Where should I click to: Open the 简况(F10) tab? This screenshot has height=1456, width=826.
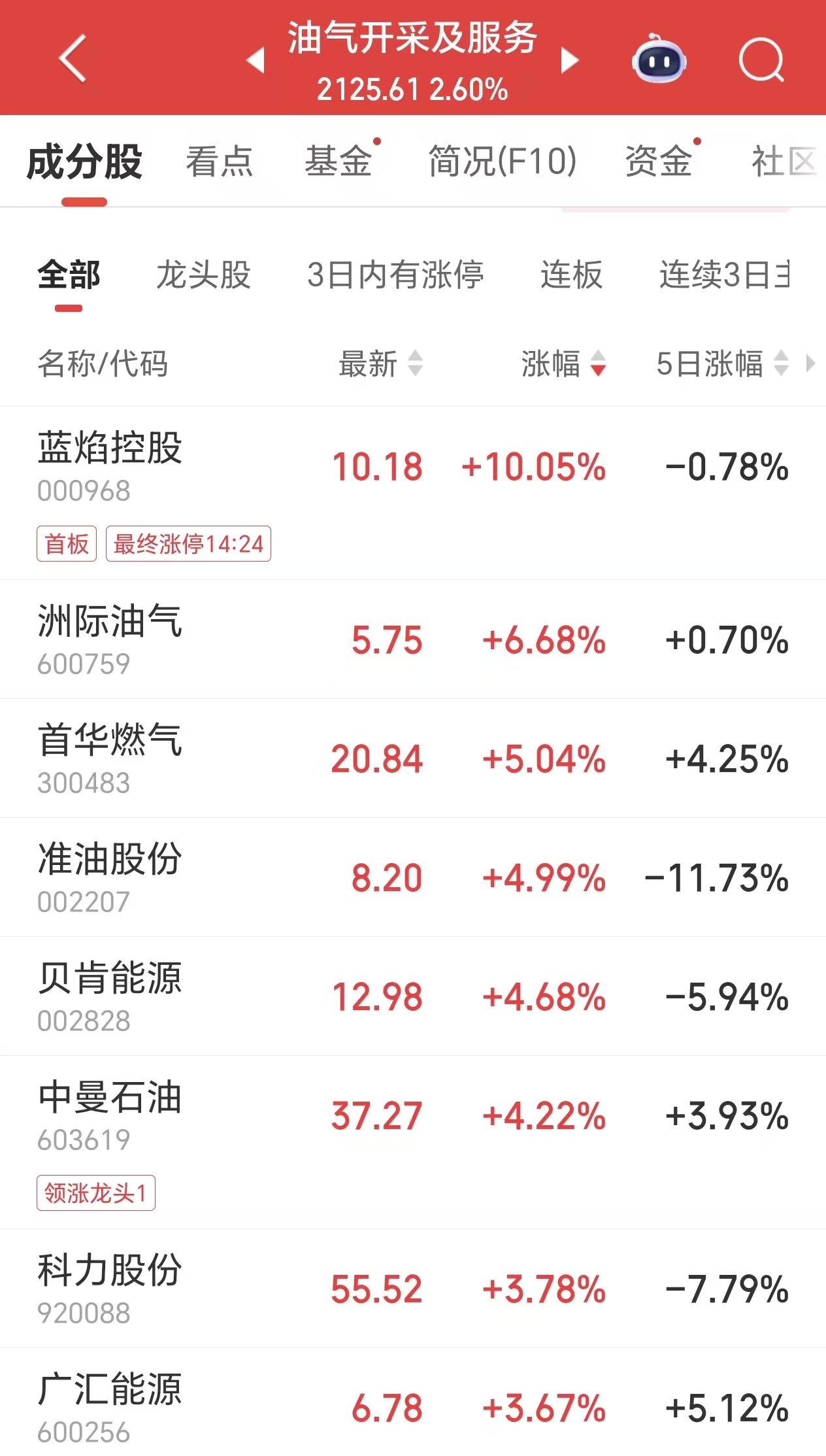click(502, 161)
